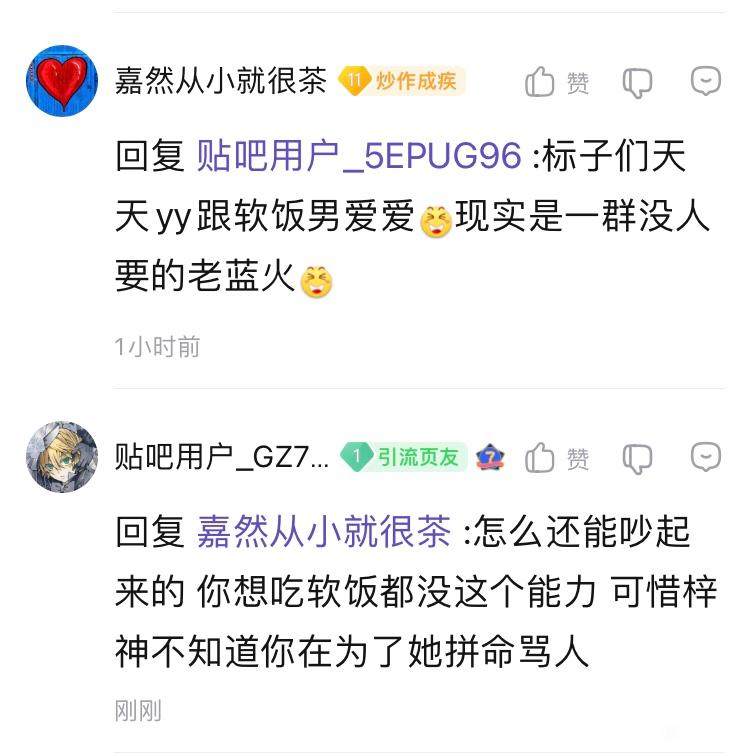The width and height of the screenshot is (750, 755).
Task: Like the comment by 嘉然从小就很茶
Action: 556,82
